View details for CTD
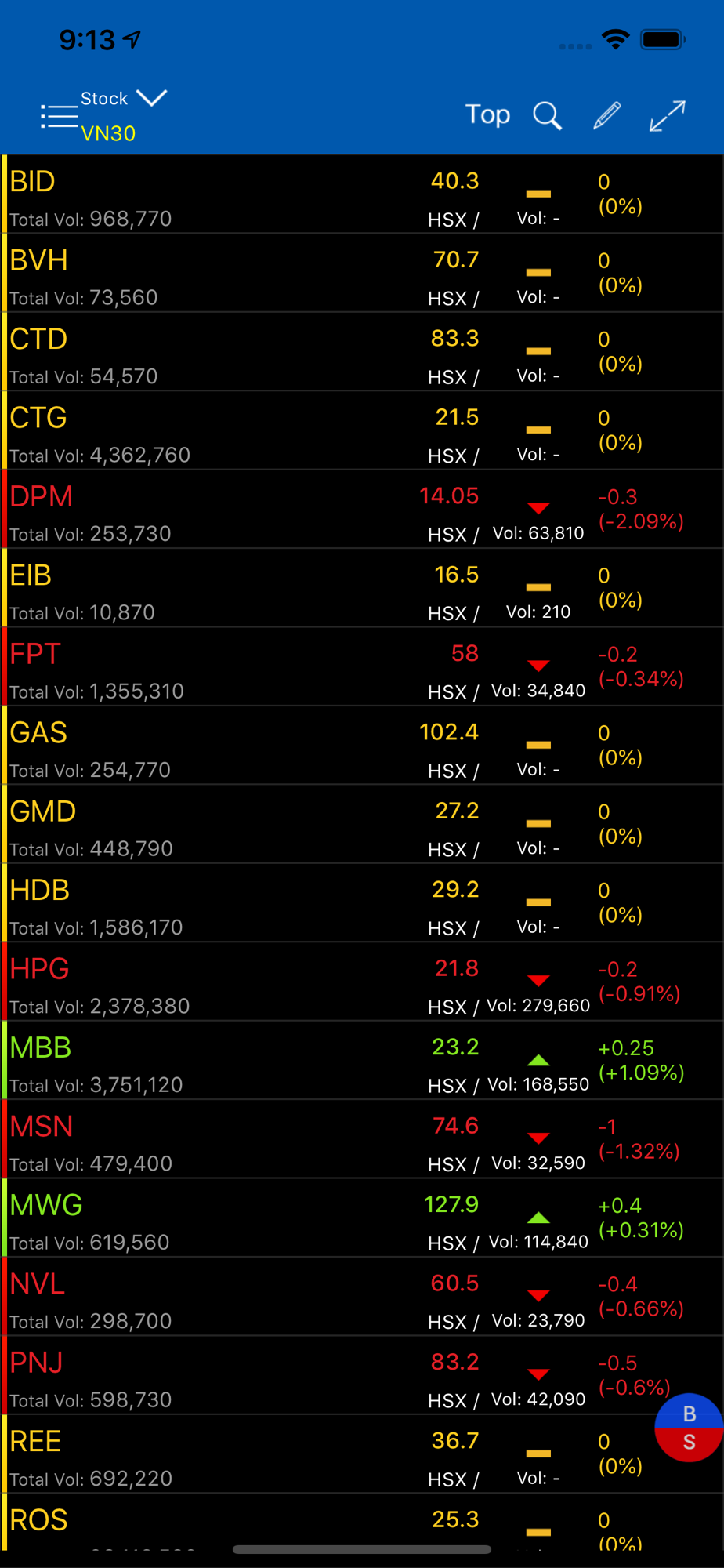Viewport: 724px width, 1568px height. point(362,352)
